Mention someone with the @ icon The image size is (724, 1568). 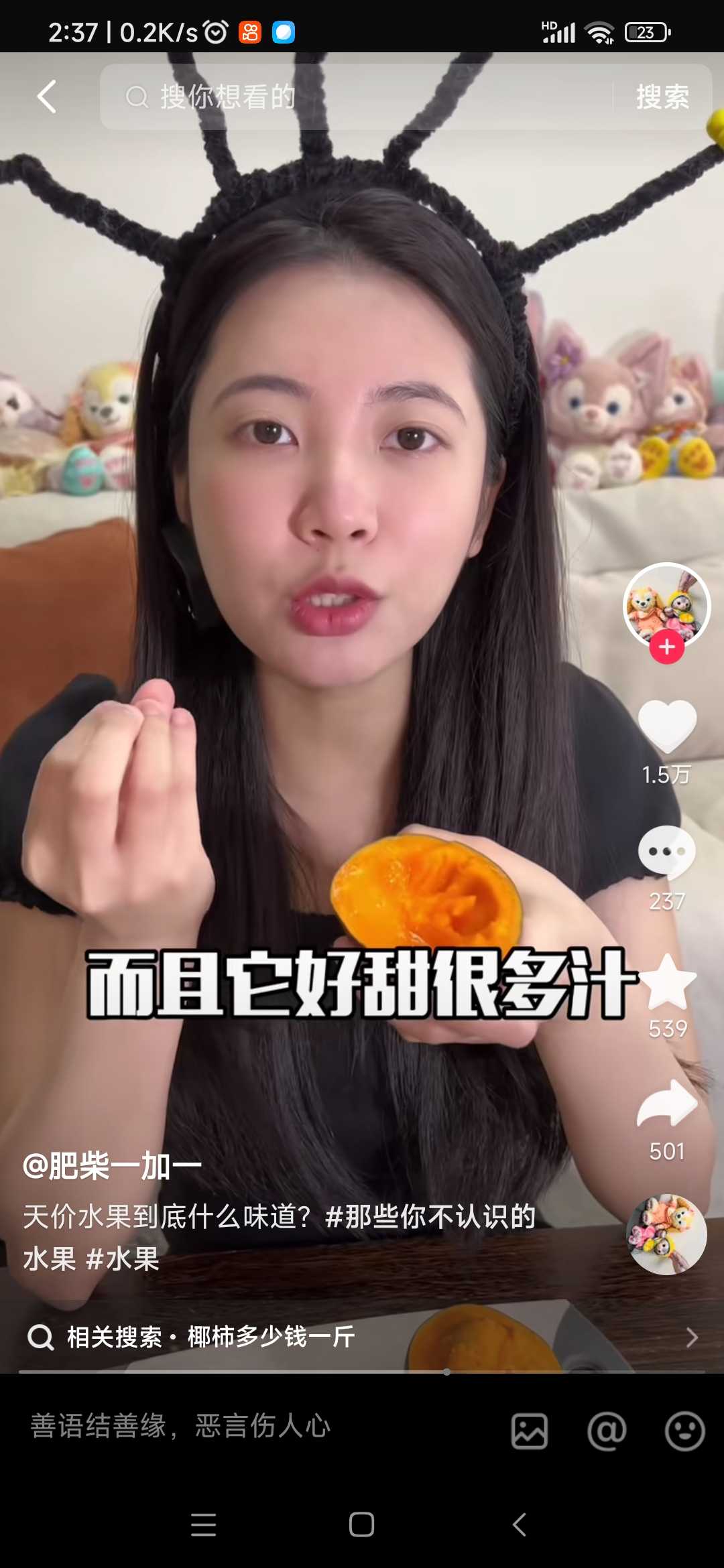click(x=607, y=1431)
